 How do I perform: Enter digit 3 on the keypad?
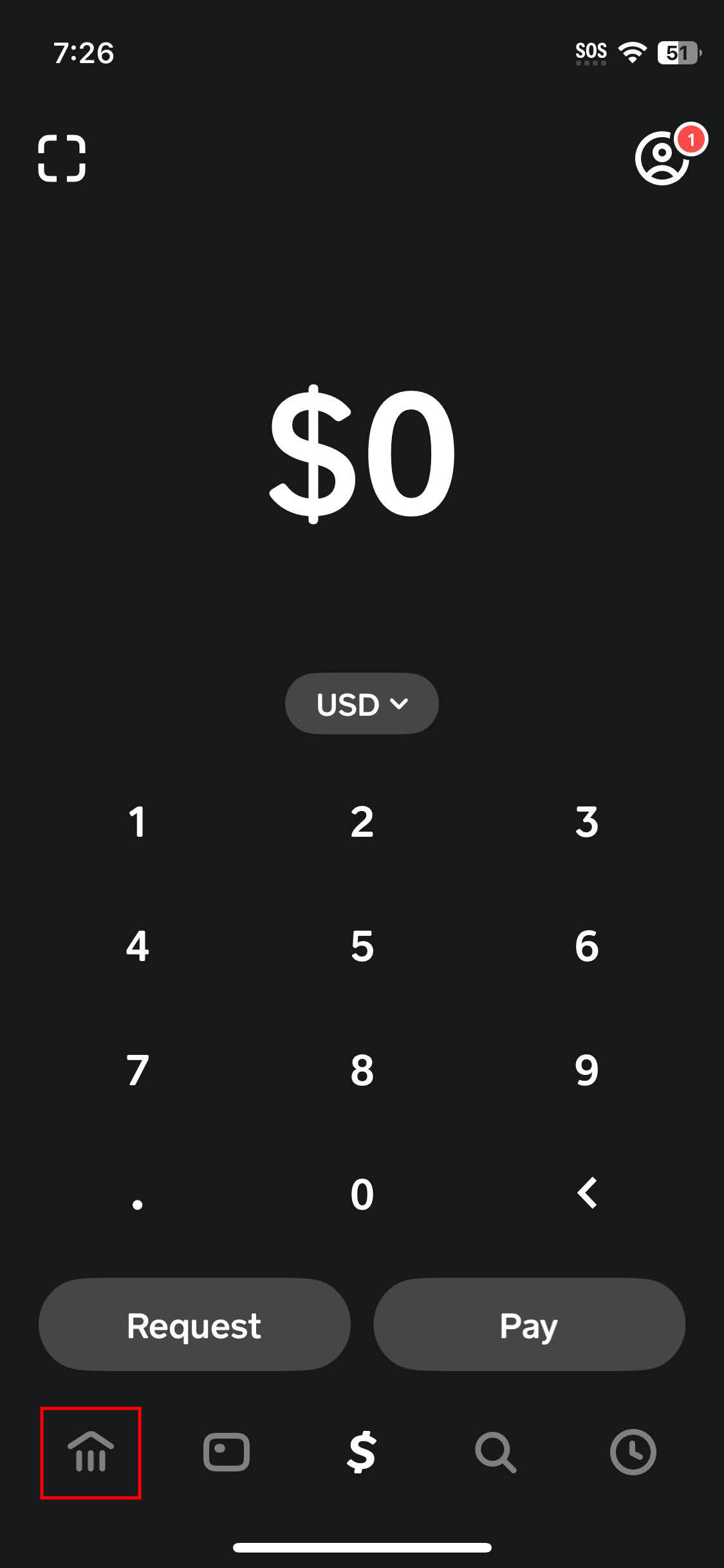(x=586, y=822)
